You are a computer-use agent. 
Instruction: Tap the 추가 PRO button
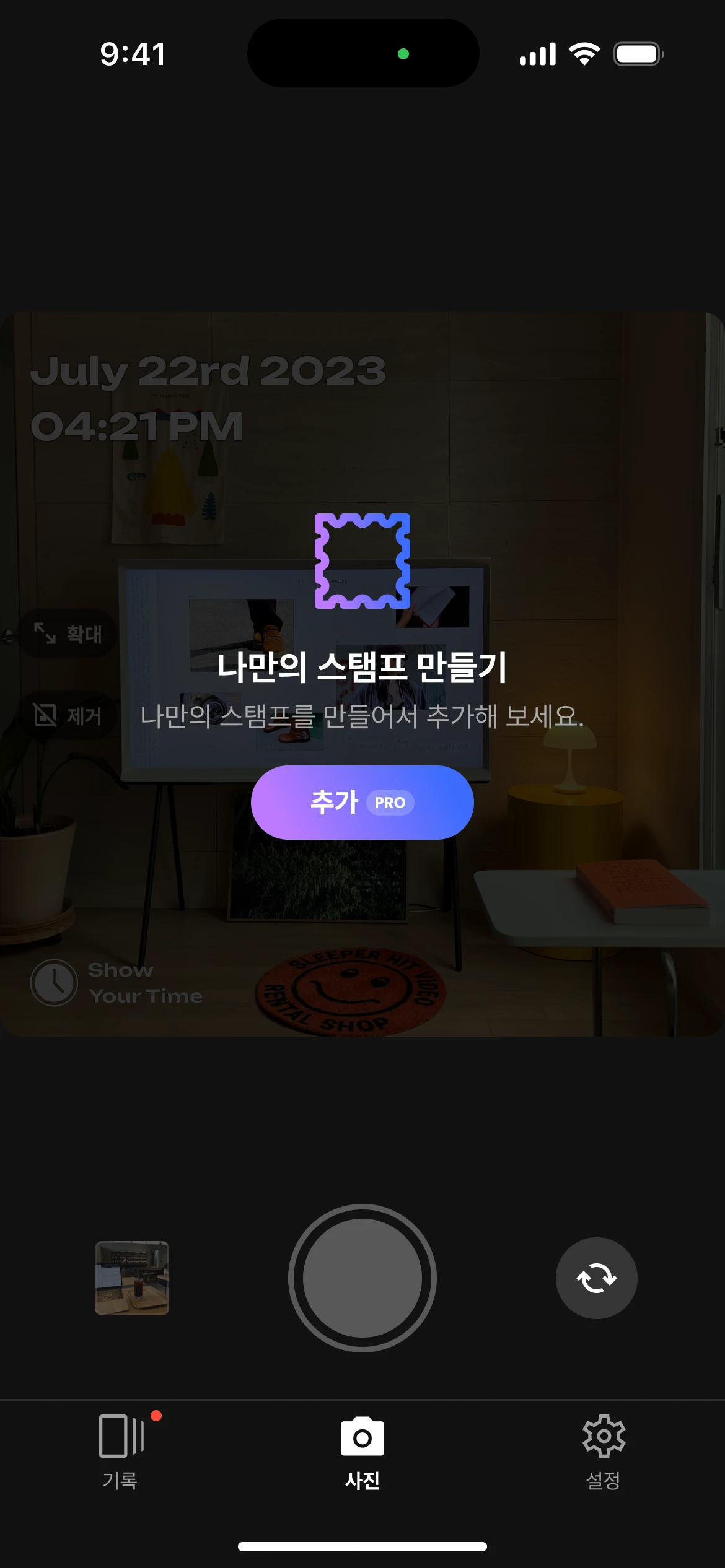point(362,803)
